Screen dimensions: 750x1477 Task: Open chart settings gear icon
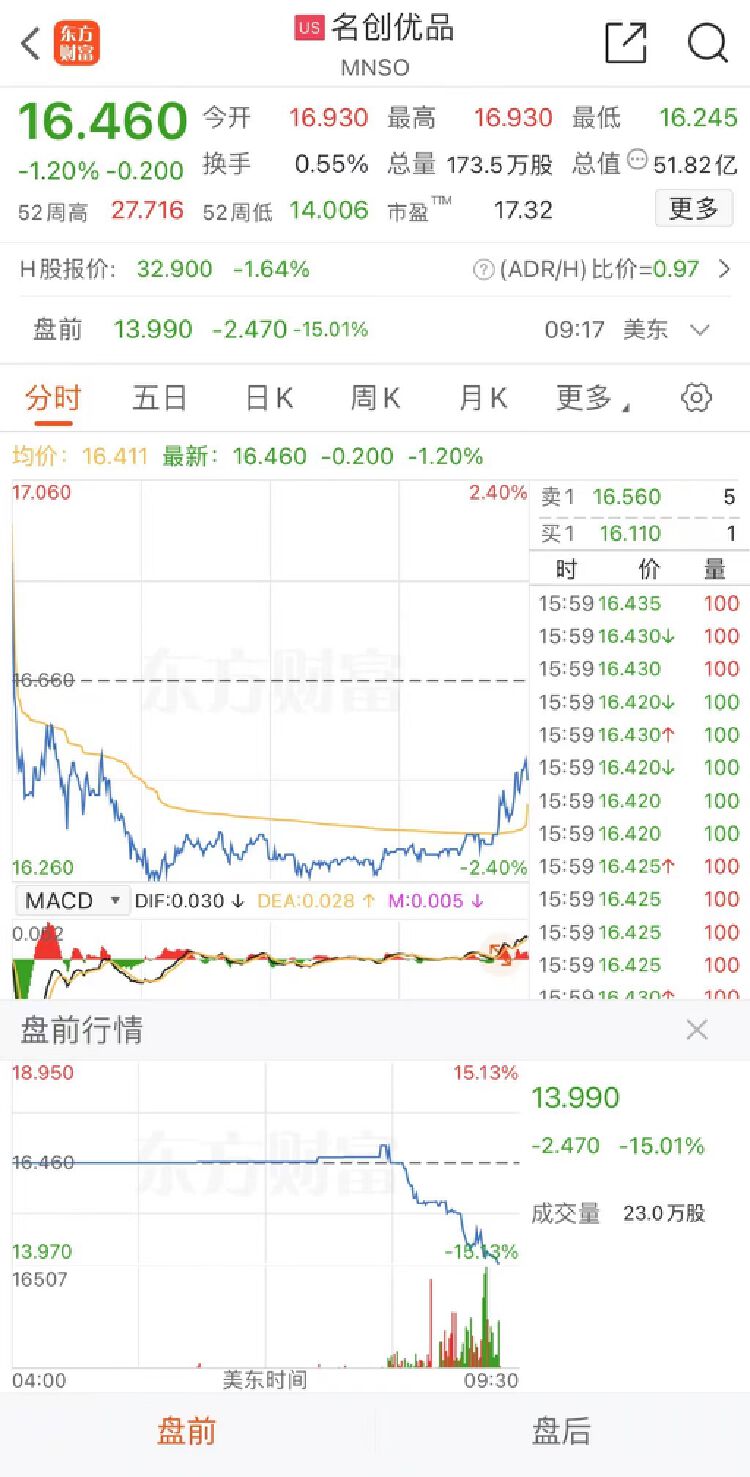(x=696, y=398)
